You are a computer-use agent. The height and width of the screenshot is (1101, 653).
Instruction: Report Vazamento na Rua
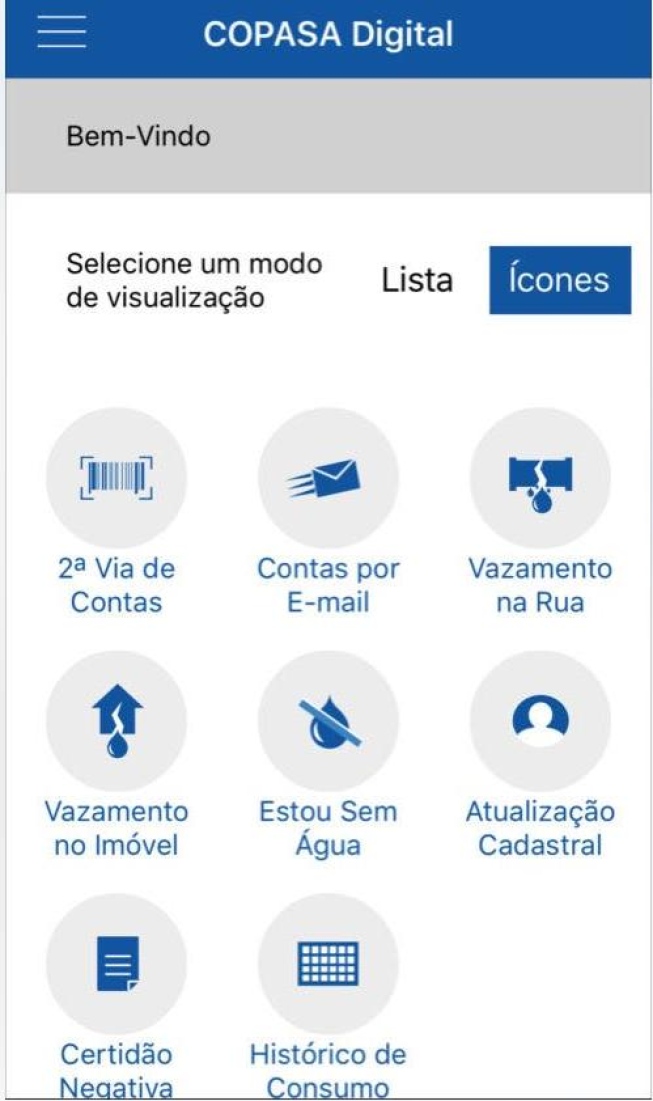[x=540, y=477]
